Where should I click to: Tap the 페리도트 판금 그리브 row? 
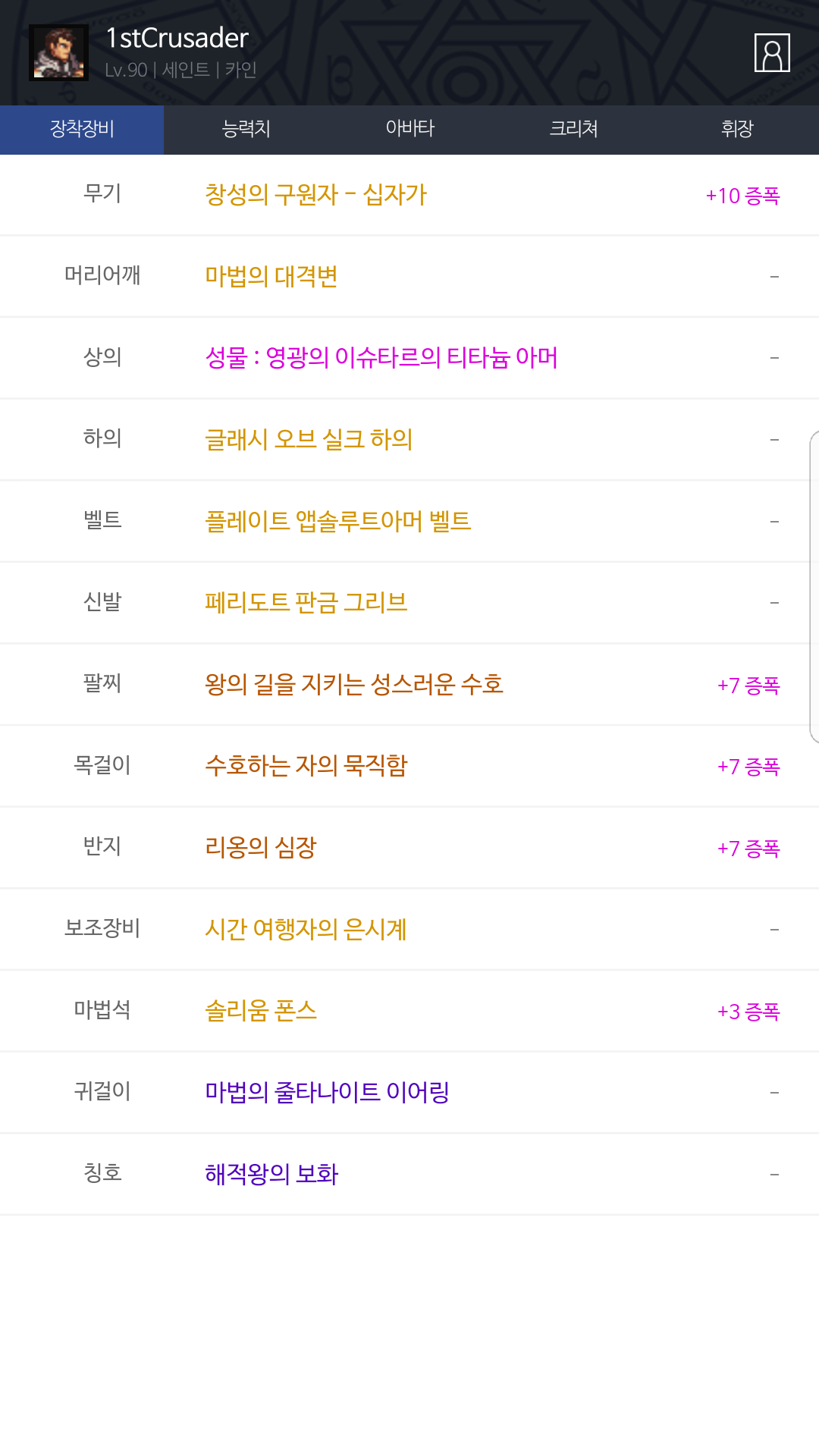[x=409, y=603]
